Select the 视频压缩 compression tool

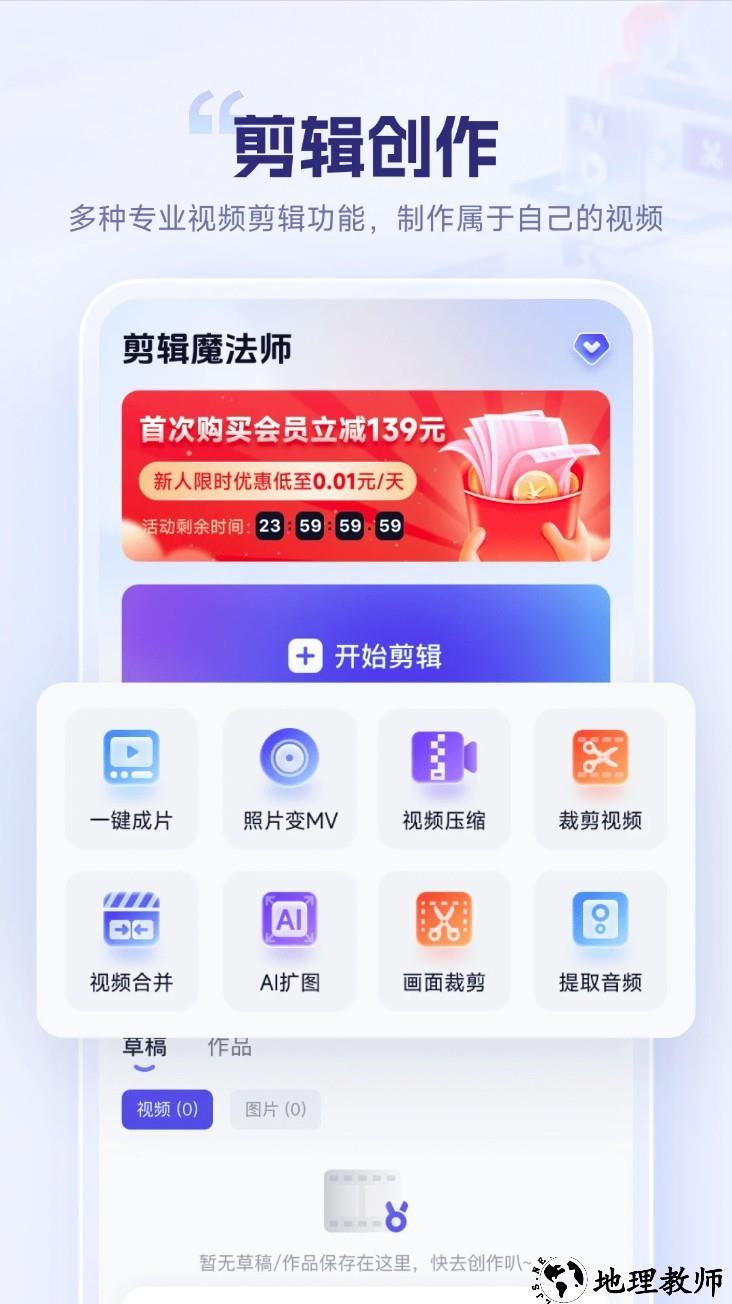444,780
